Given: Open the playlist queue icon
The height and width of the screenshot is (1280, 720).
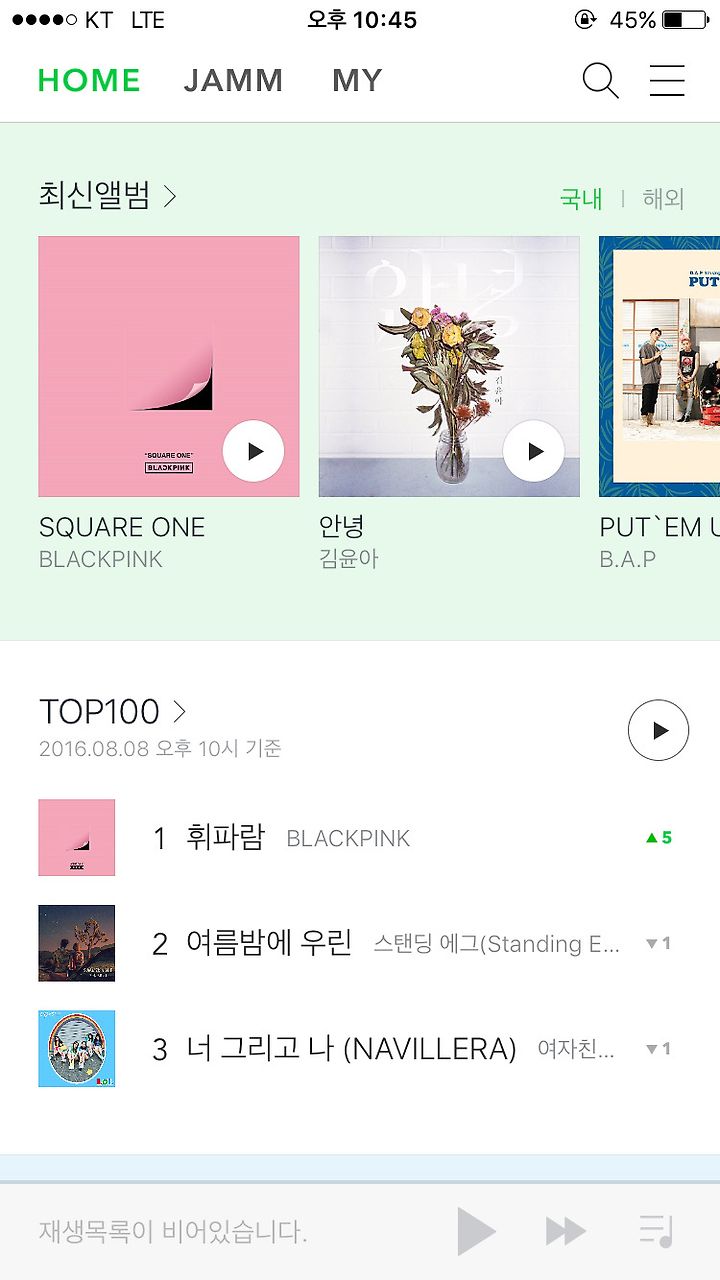Looking at the screenshot, I should pos(657,1231).
